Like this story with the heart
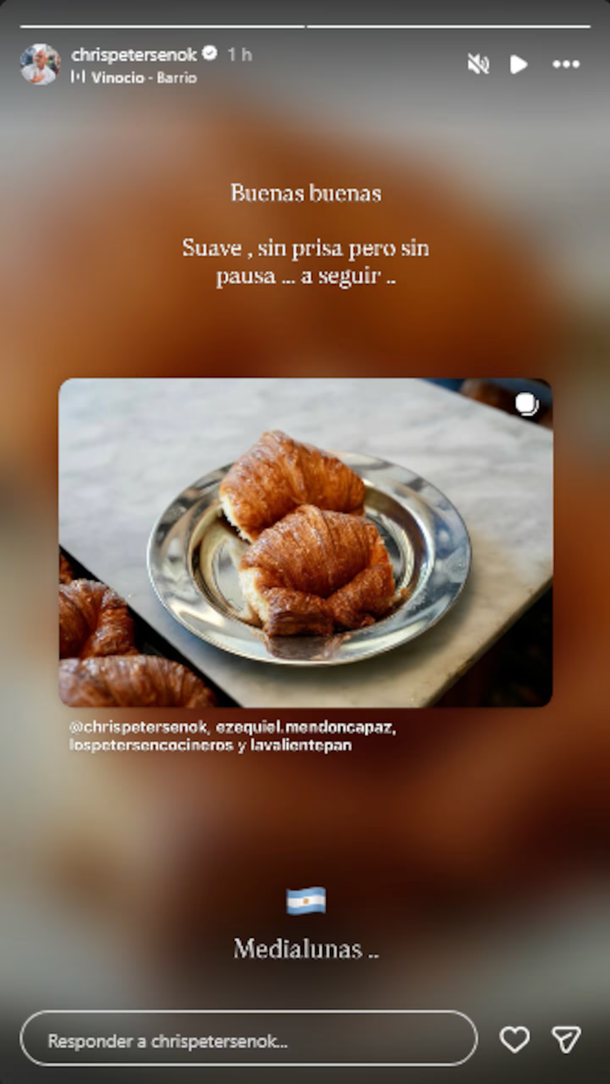The height and width of the screenshot is (1084, 610). [514, 1039]
